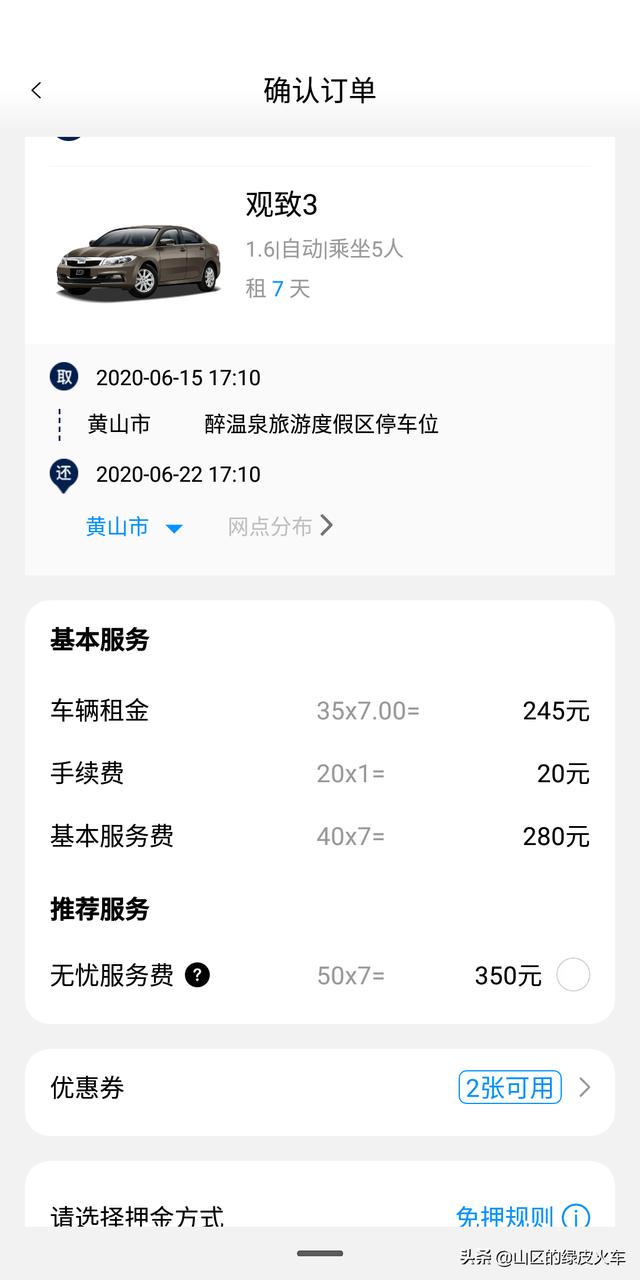Image resolution: width=640 pixels, height=1280 pixels.
Task: Open the 优惠券 row with 2张可用
Action: pos(320,1088)
